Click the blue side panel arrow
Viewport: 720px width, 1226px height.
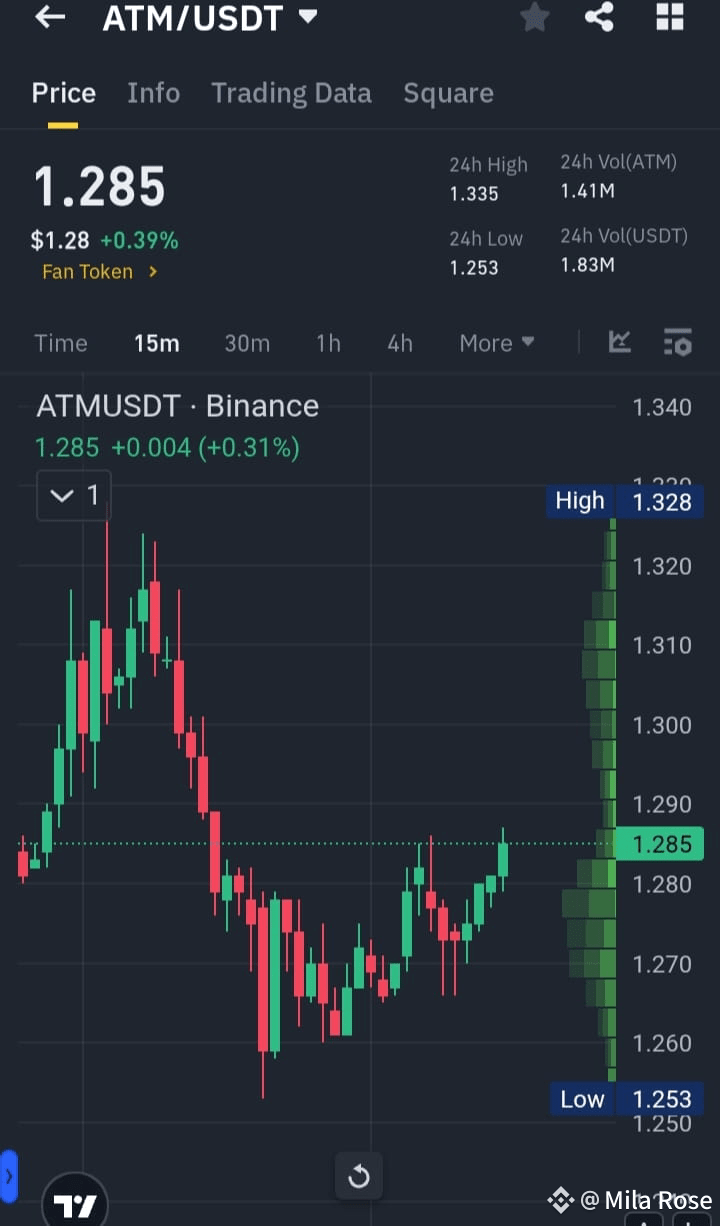tap(8, 1176)
